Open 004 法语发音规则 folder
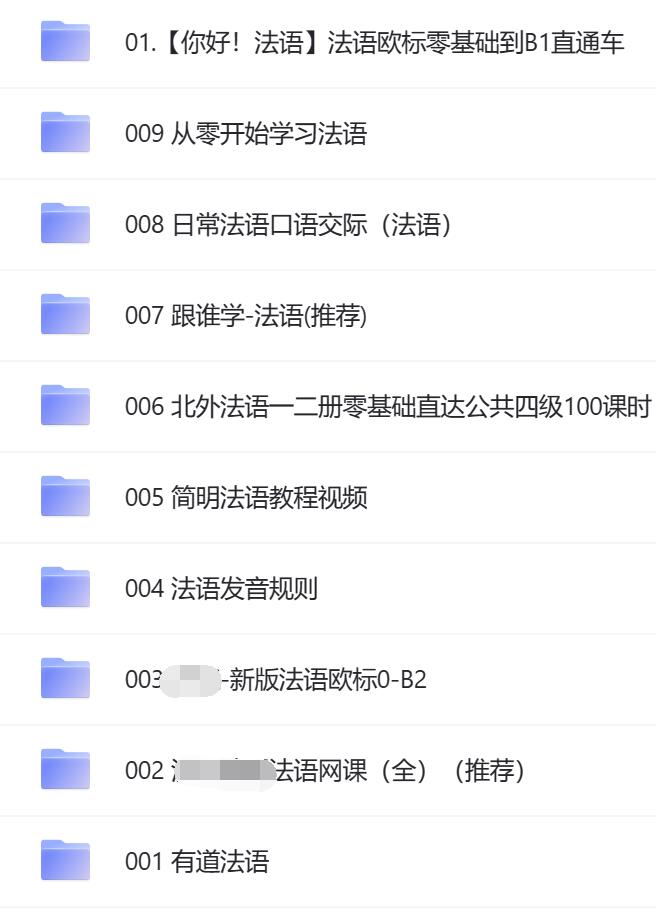This screenshot has width=656, height=908. (221, 589)
